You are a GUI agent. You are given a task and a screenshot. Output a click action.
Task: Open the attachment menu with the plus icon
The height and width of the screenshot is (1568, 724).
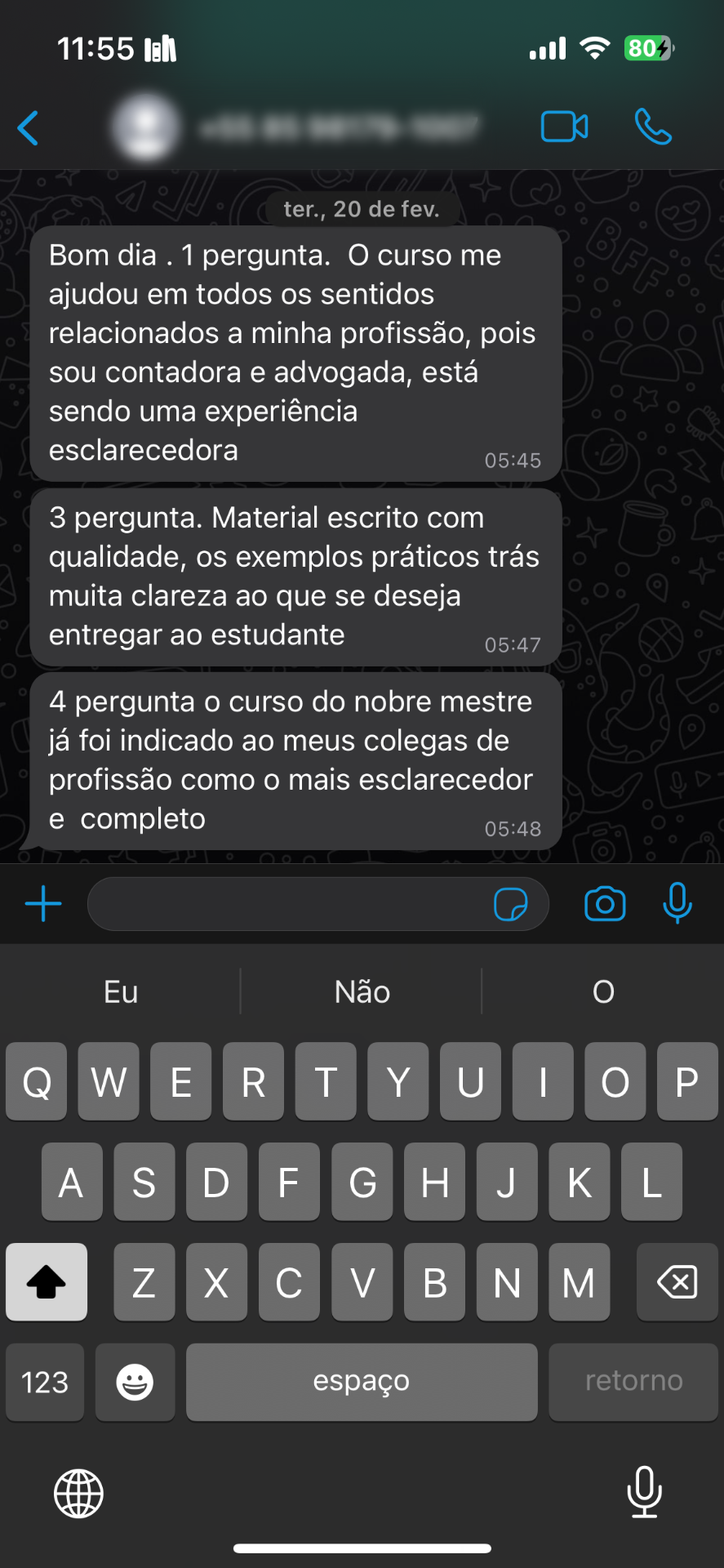(42, 903)
